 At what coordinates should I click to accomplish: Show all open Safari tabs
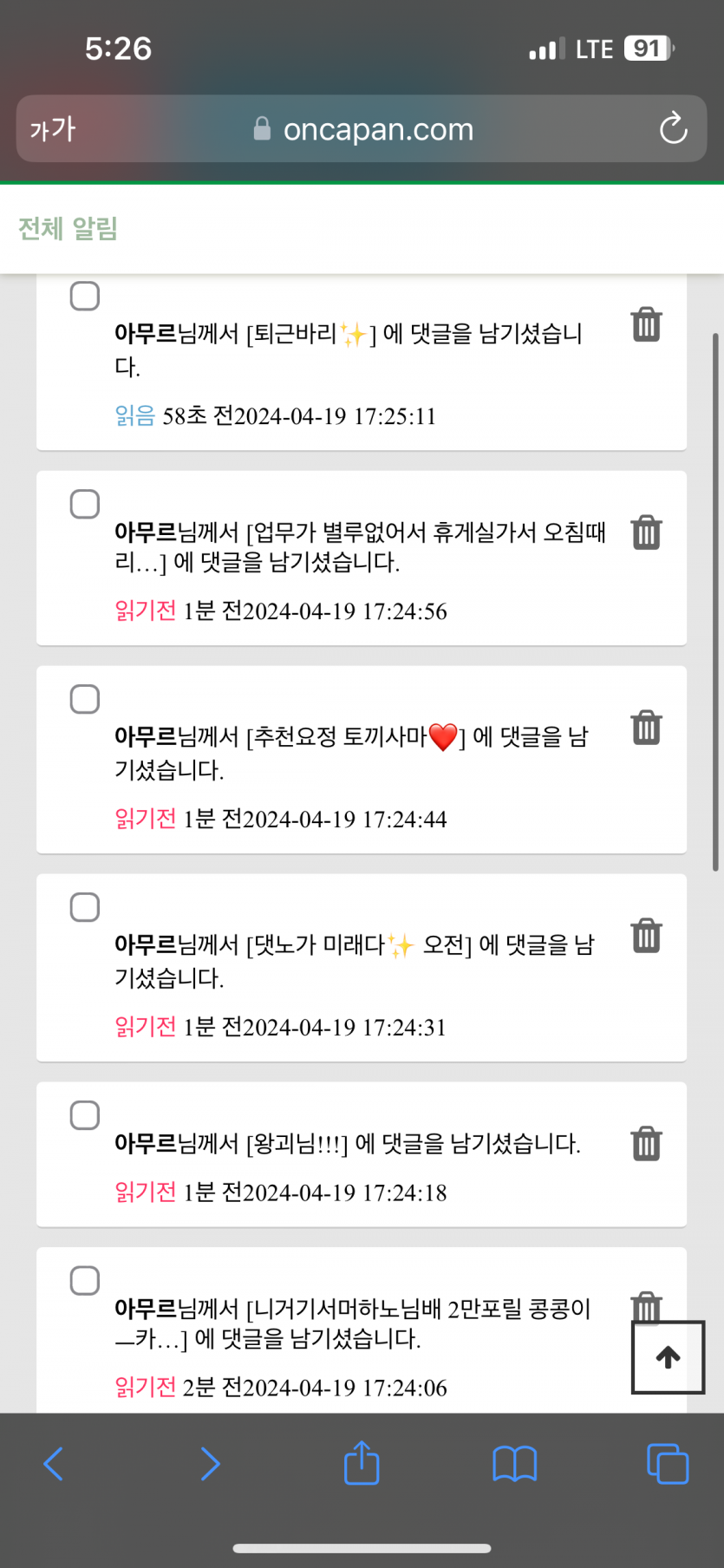(x=668, y=1464)
